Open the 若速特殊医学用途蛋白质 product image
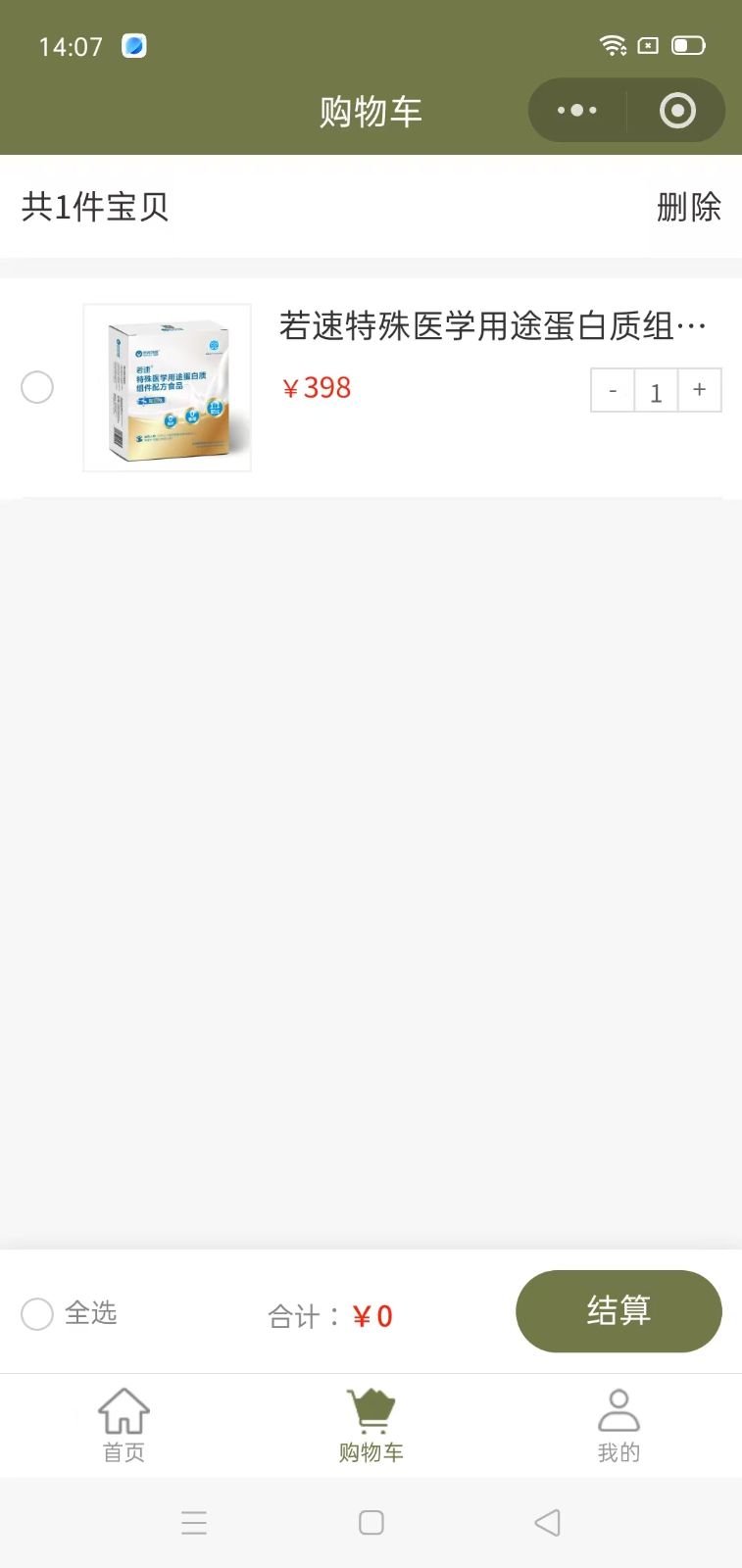This screenshot has width=742, height=1568. 168,388
